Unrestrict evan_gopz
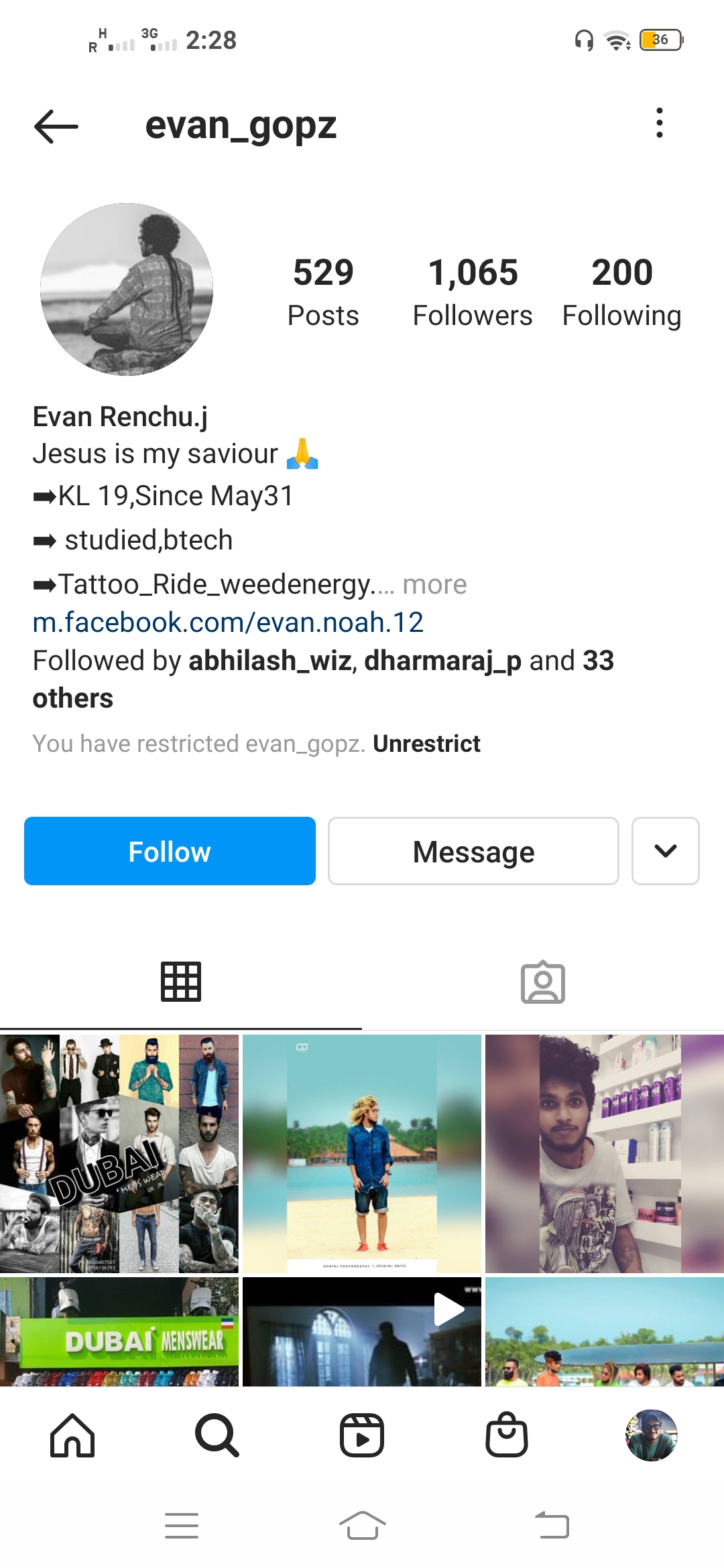 [x=426, y=744]
